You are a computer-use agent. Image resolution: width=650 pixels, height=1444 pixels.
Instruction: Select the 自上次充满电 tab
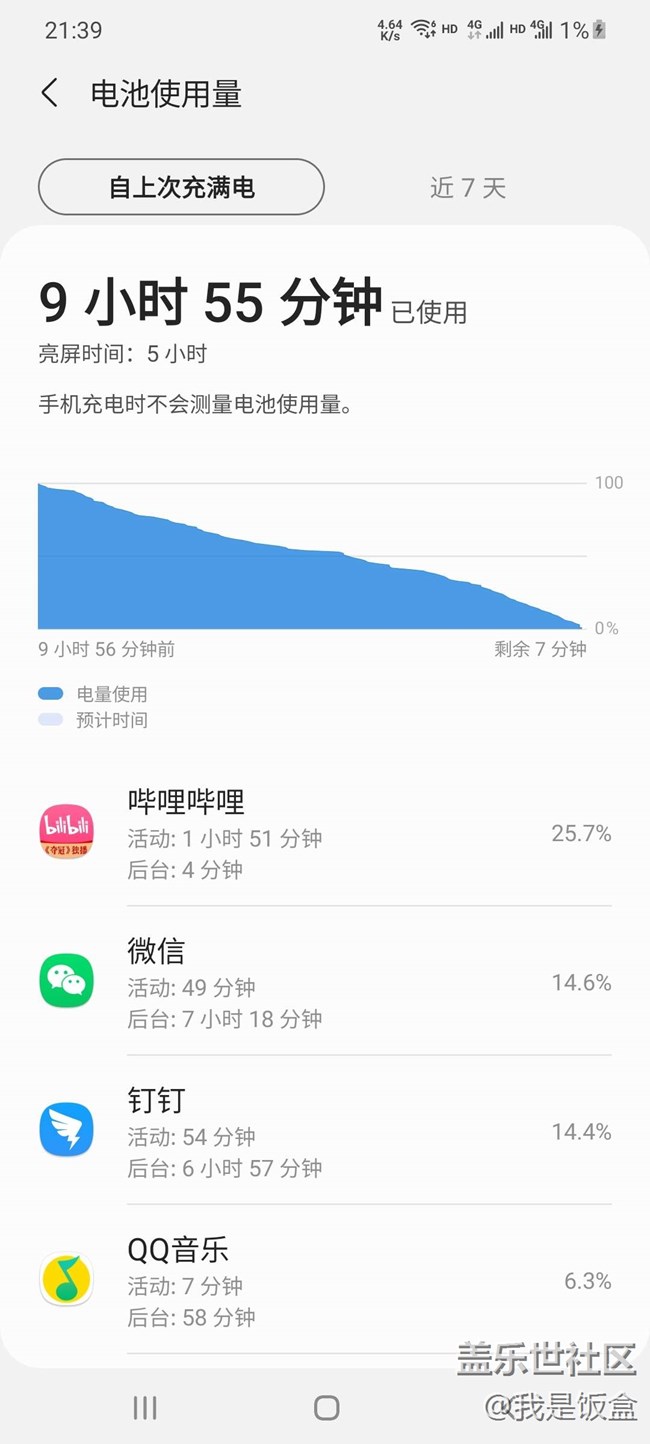[x=181, y=187]
